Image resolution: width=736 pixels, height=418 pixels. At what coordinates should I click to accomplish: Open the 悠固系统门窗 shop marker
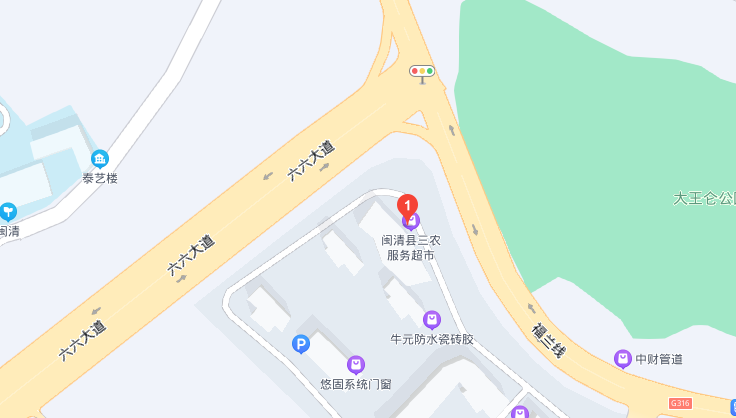(356, 364)
